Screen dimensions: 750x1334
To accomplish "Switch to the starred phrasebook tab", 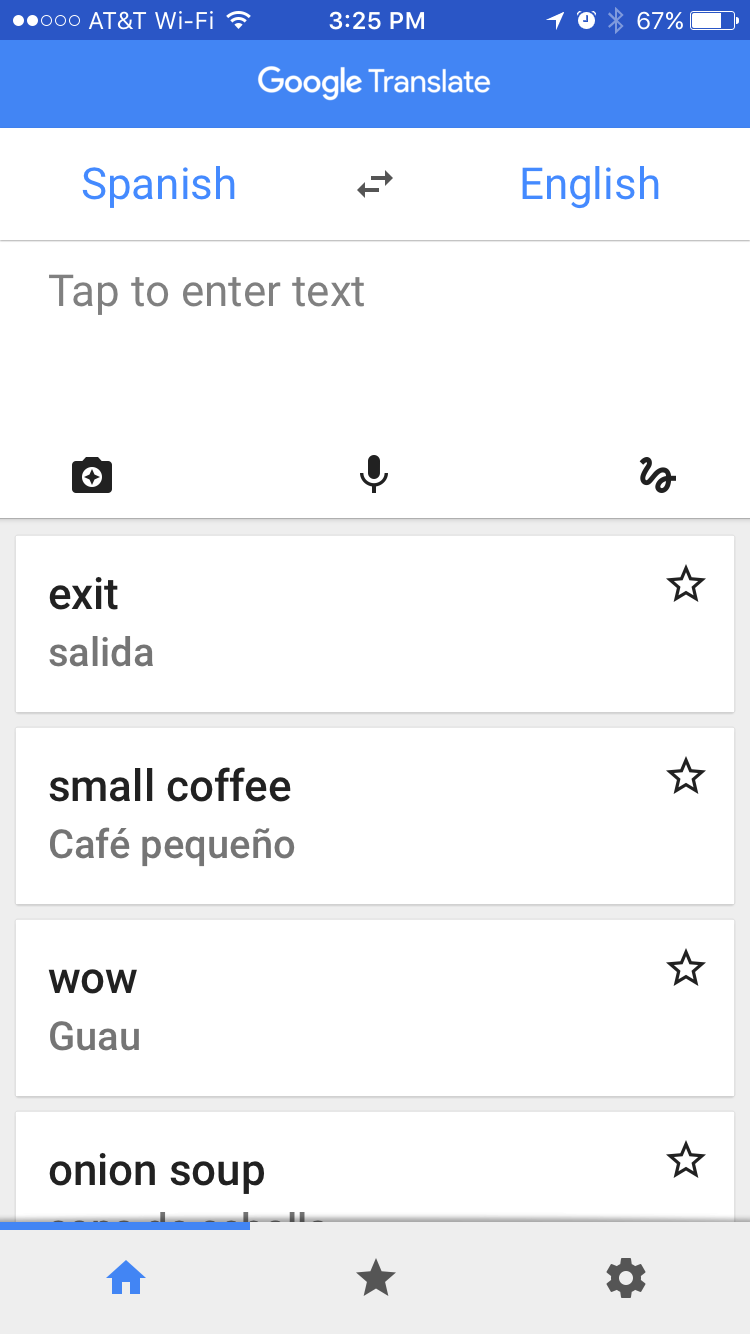I will point(375,1278).
